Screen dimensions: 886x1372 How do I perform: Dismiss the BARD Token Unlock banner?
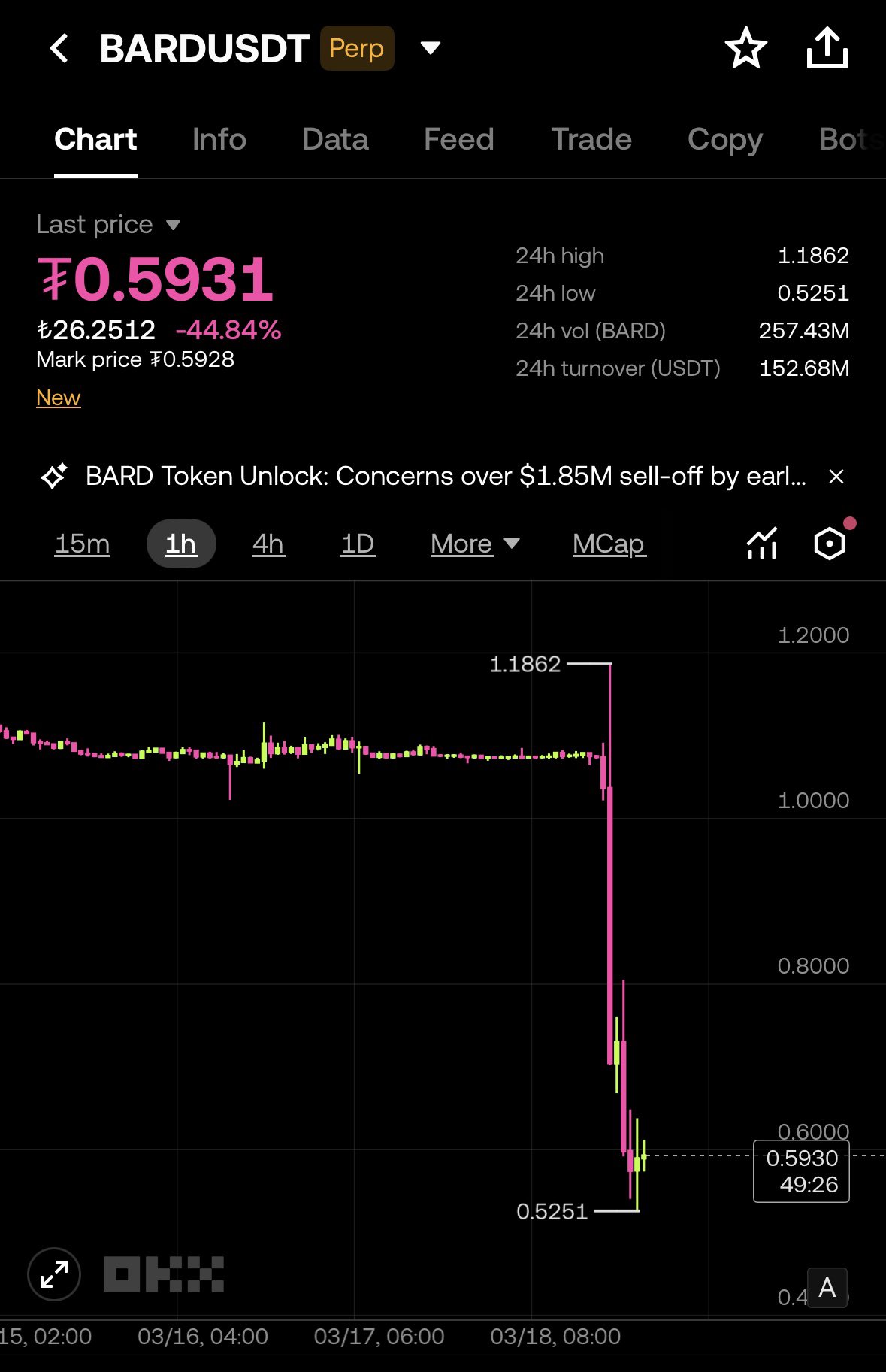coord(836,477)
